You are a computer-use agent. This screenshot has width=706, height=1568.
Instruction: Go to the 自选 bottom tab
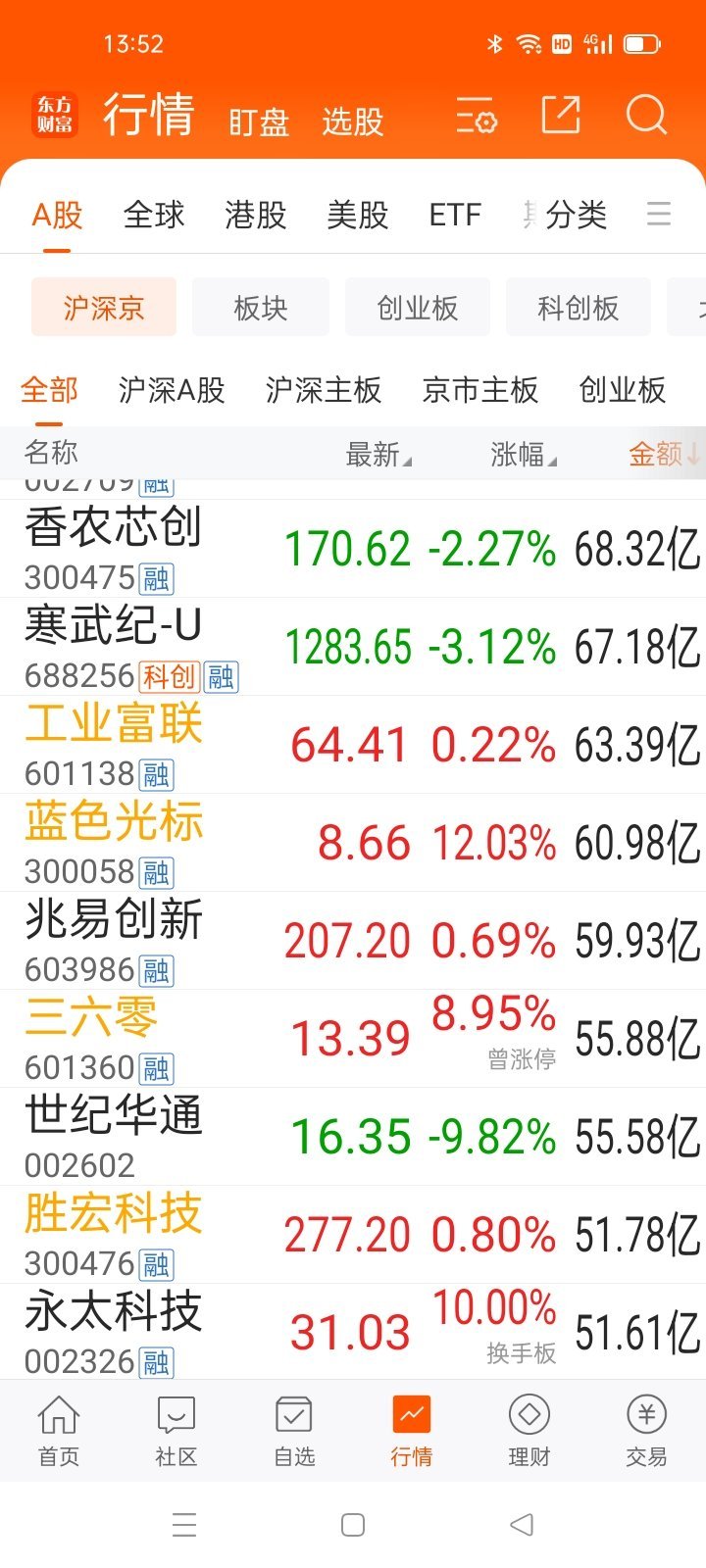294,1431
